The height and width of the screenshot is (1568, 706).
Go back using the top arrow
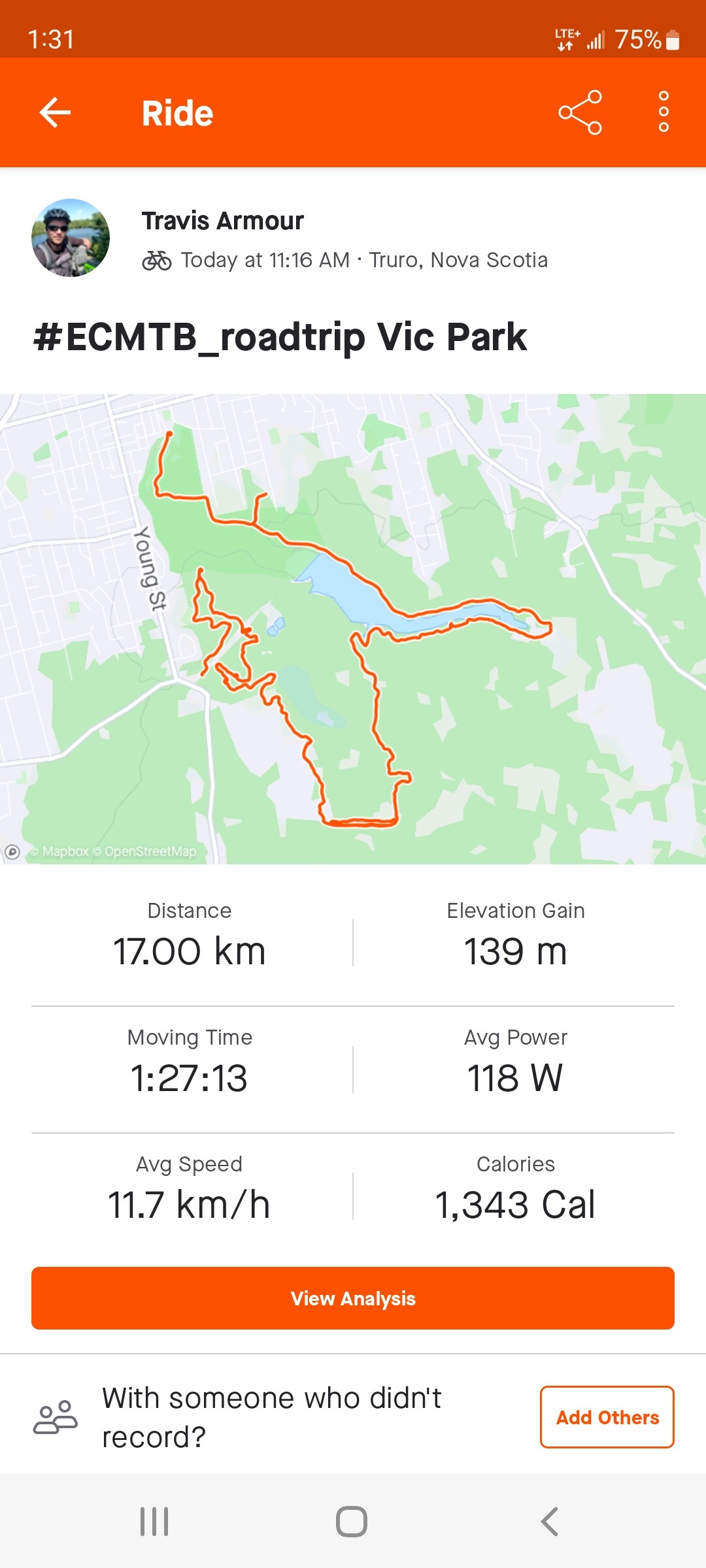click(56, 112)
